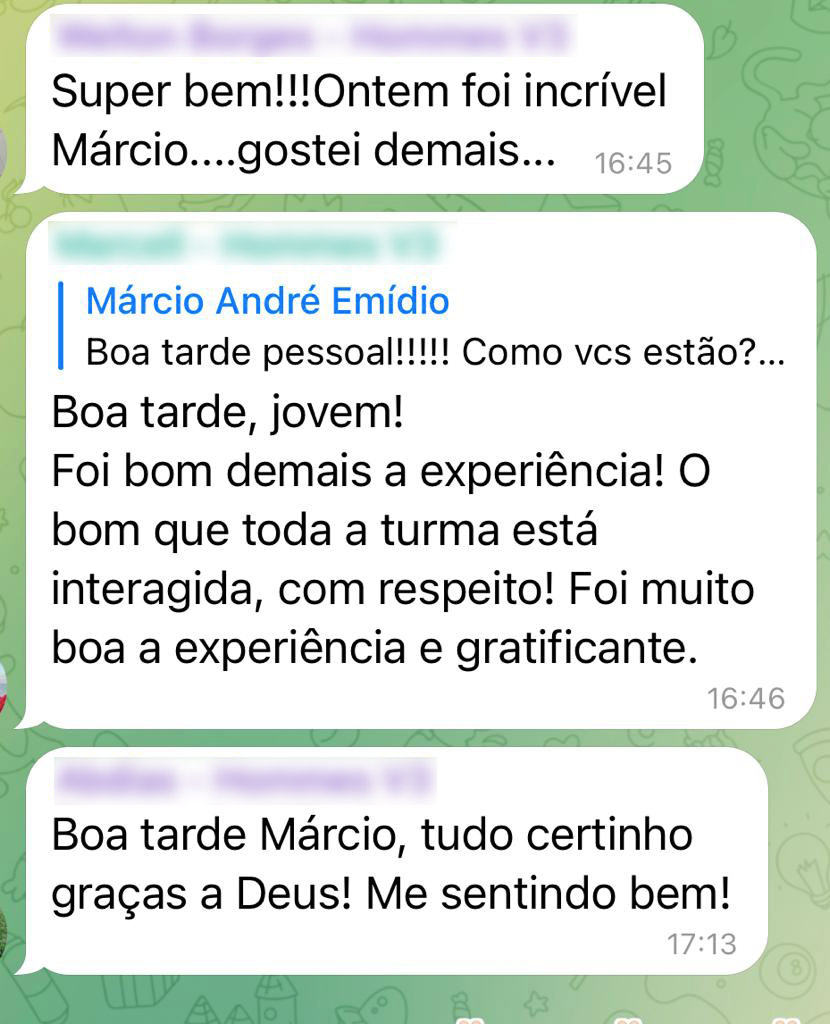Open the quoted reply from Márcio André Emídio
The image size is (830, 1024).
tap(420, 326)
